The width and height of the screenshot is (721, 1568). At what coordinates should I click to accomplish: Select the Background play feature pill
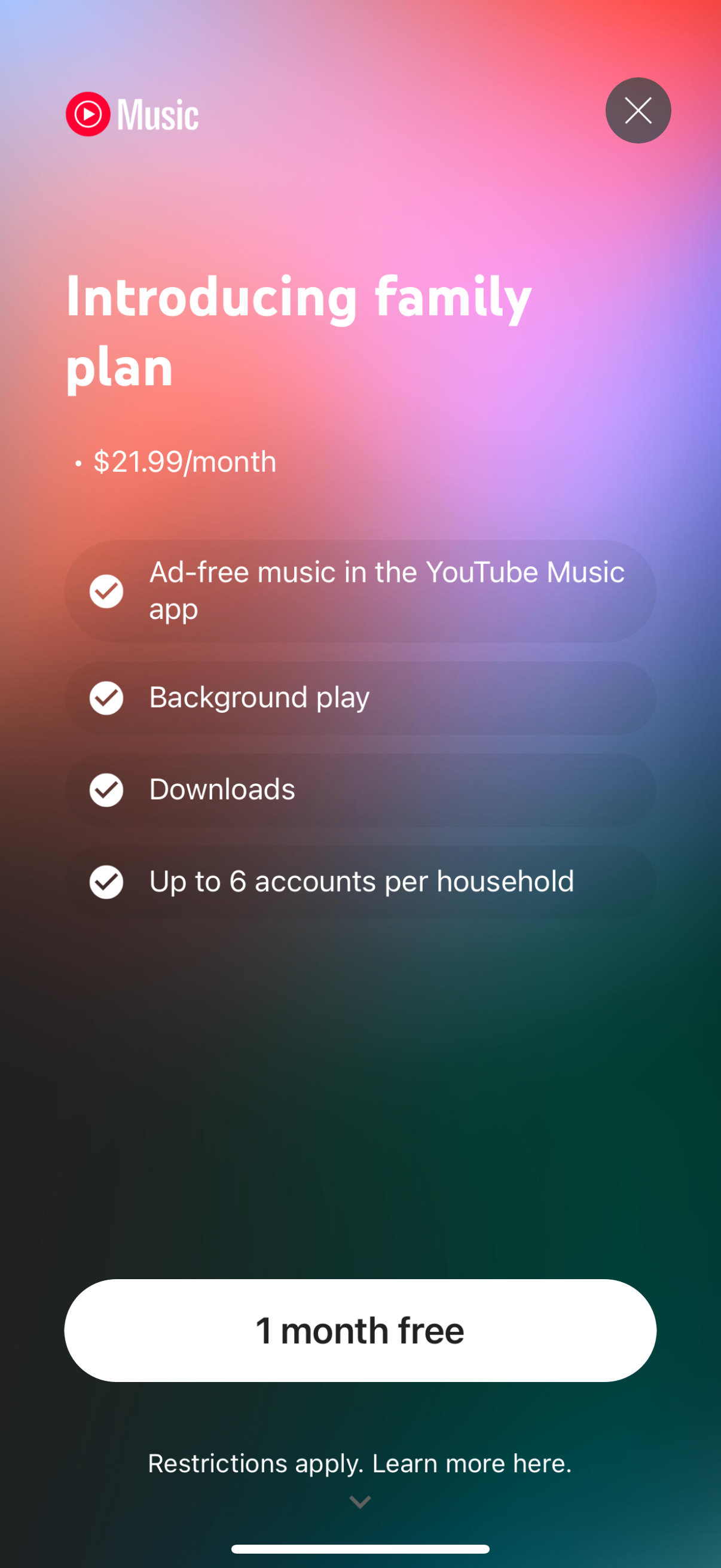click(x=360, y=698)
